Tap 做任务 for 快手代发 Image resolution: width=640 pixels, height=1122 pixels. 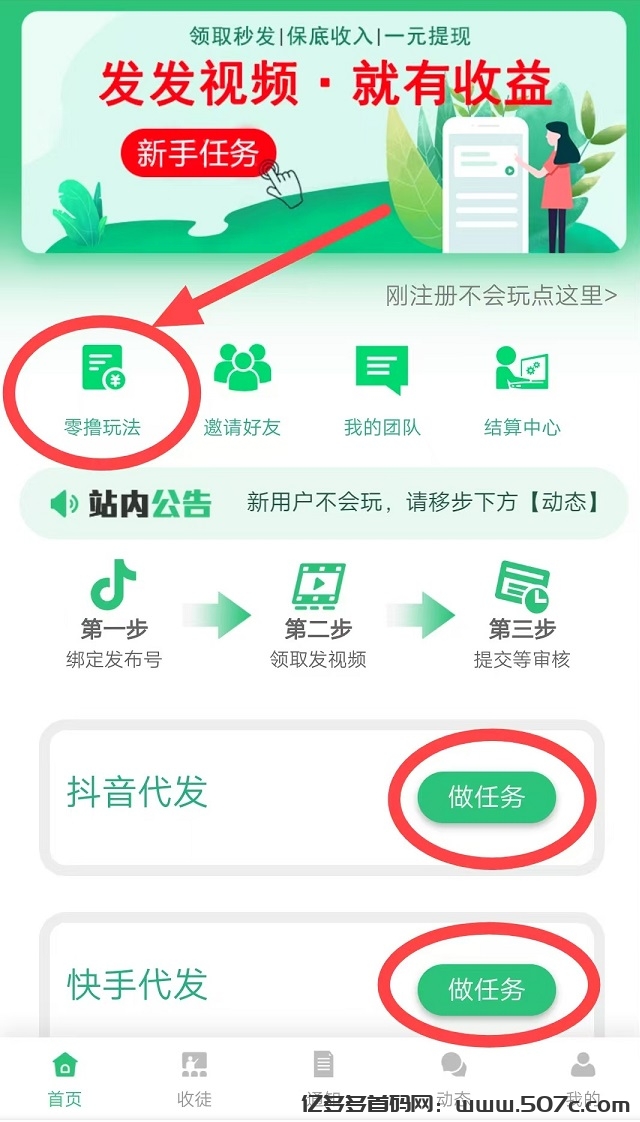pos(486,989)
